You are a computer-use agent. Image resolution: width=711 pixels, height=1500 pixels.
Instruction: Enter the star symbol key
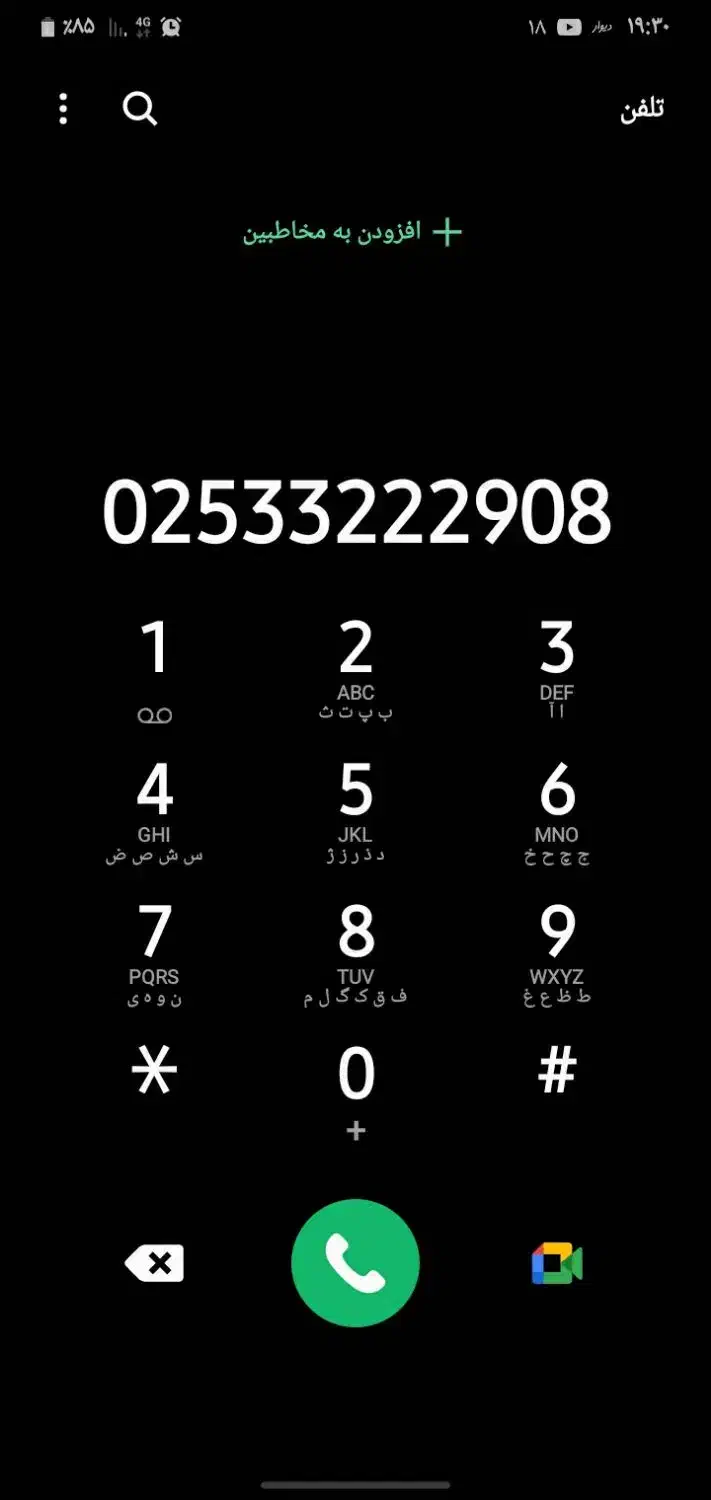(x=154, y=1073)
